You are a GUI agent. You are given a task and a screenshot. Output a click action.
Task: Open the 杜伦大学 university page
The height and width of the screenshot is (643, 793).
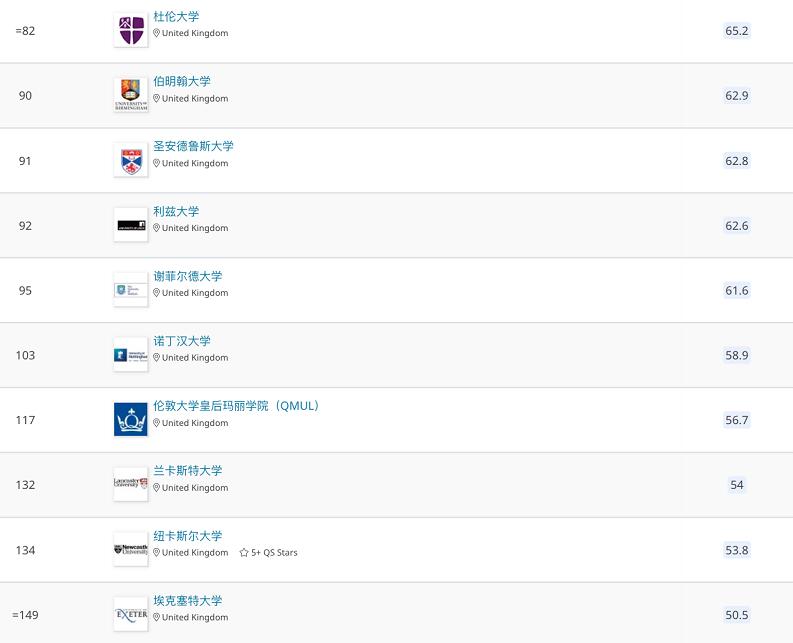pyautogui.click(x=176, y=16)
